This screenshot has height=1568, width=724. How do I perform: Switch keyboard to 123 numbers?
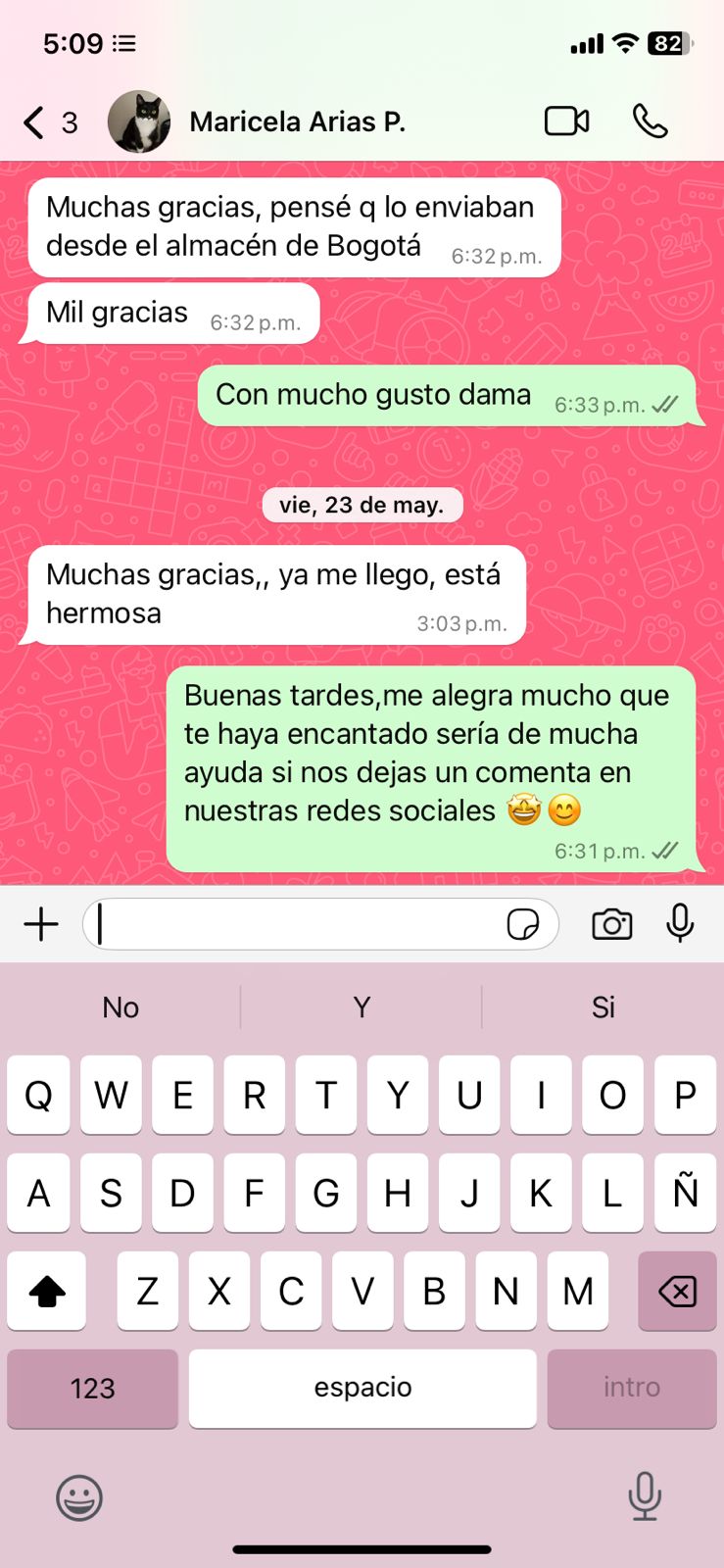tap(92, 1389)
